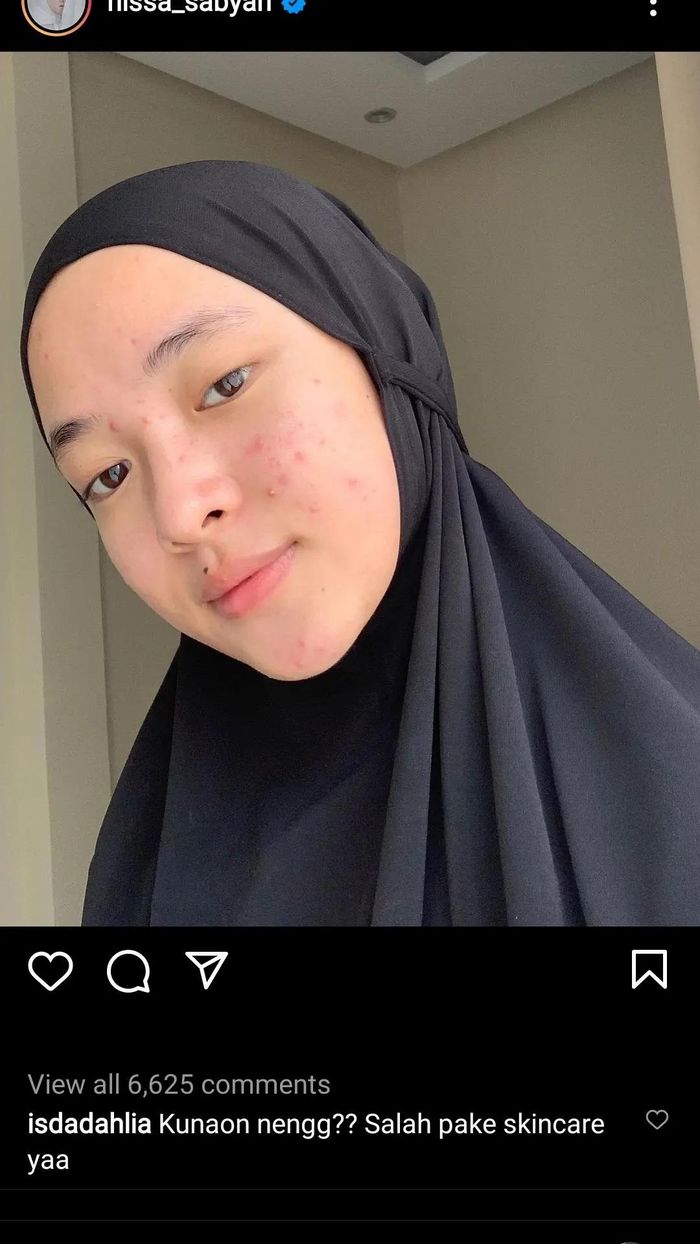Bookmark this post
The image size is (700, 1244).
[649, 969]
